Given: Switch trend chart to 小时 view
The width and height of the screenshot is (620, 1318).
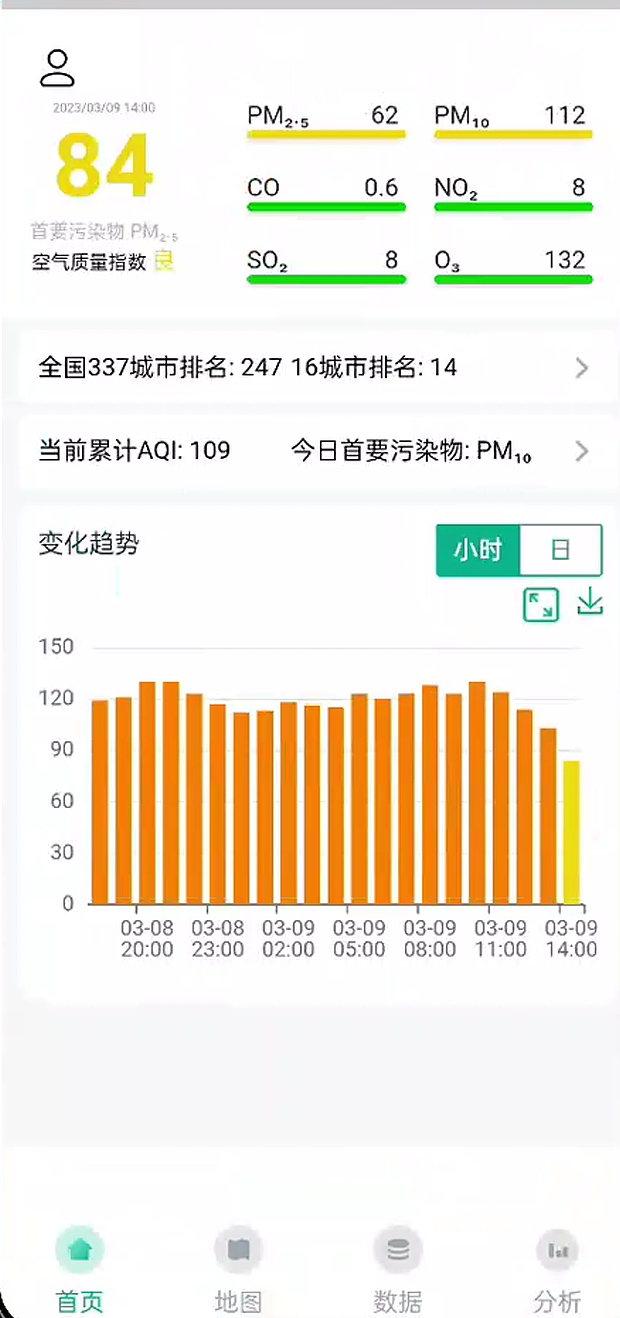Looking at the screenshot, I should click(478, 550).
